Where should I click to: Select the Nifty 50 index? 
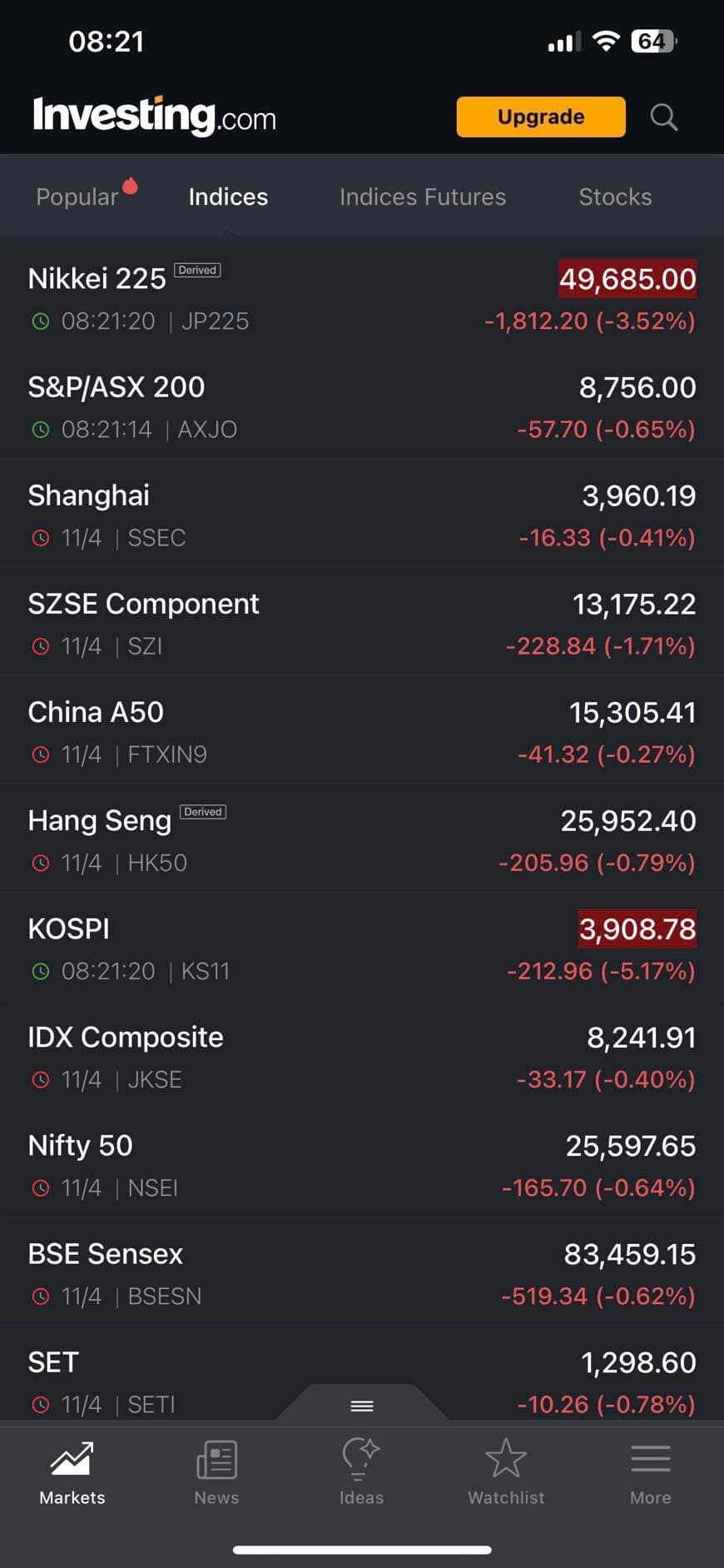pyautogui.click(x=81, y=1146)
